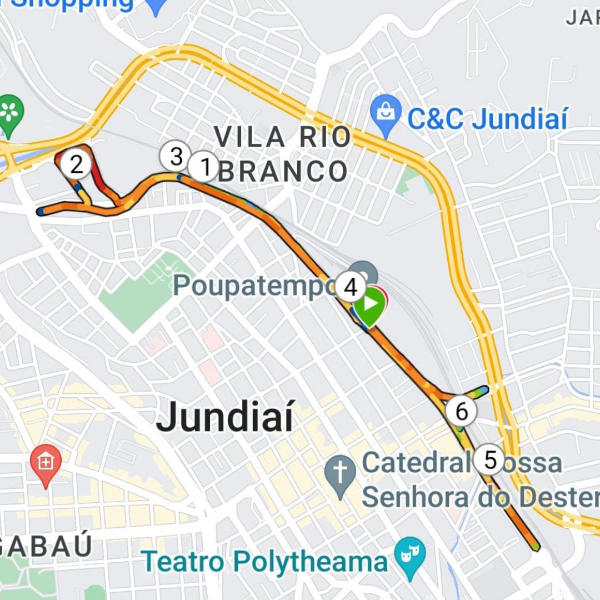
Task: Tap the green route start marker
Action: pyautogui.click(x=371, y=306)
